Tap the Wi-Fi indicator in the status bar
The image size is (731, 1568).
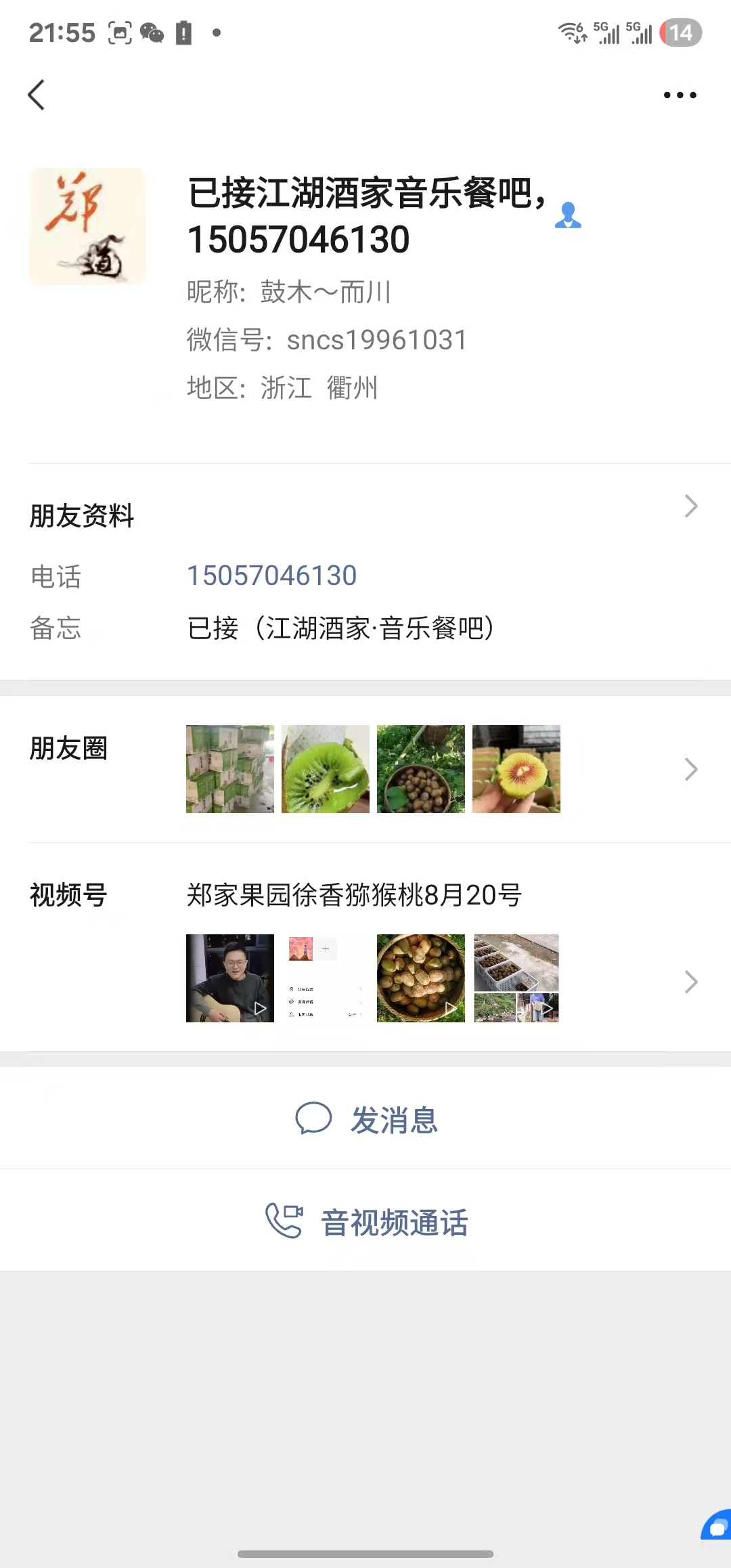pyautogui.click(x=571, y=32)
